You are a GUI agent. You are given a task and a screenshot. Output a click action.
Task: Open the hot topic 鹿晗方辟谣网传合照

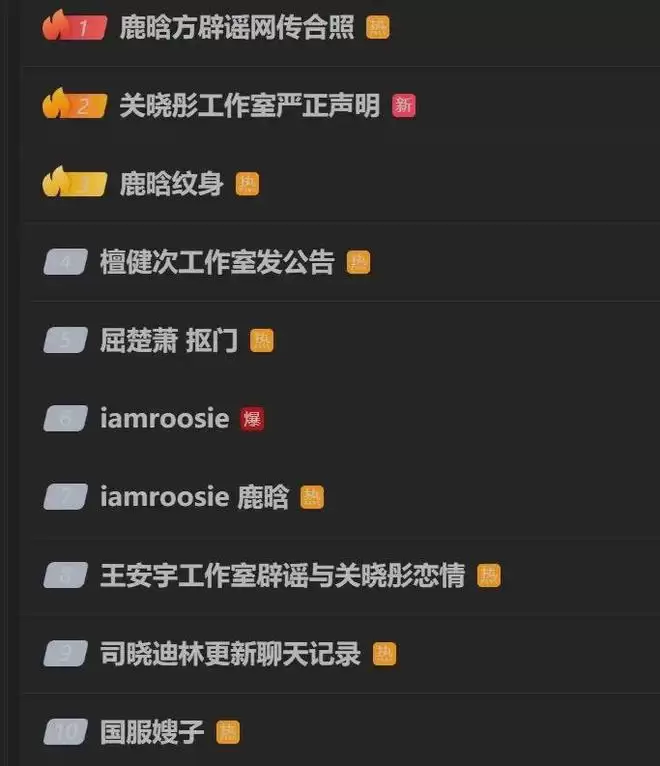pyautogui.click(x=236, y=27)
